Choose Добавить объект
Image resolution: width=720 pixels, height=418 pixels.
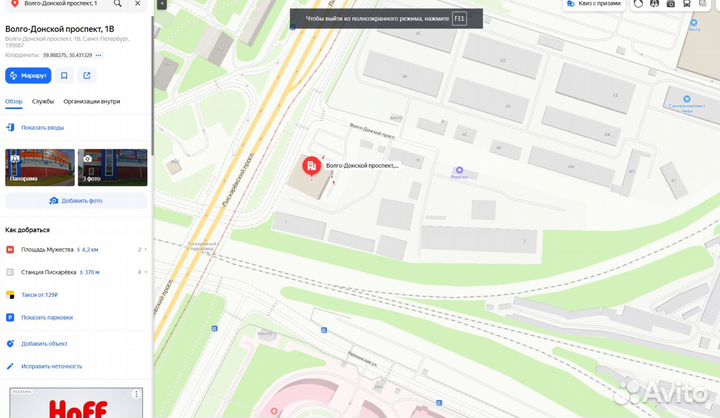coord(44,343)
